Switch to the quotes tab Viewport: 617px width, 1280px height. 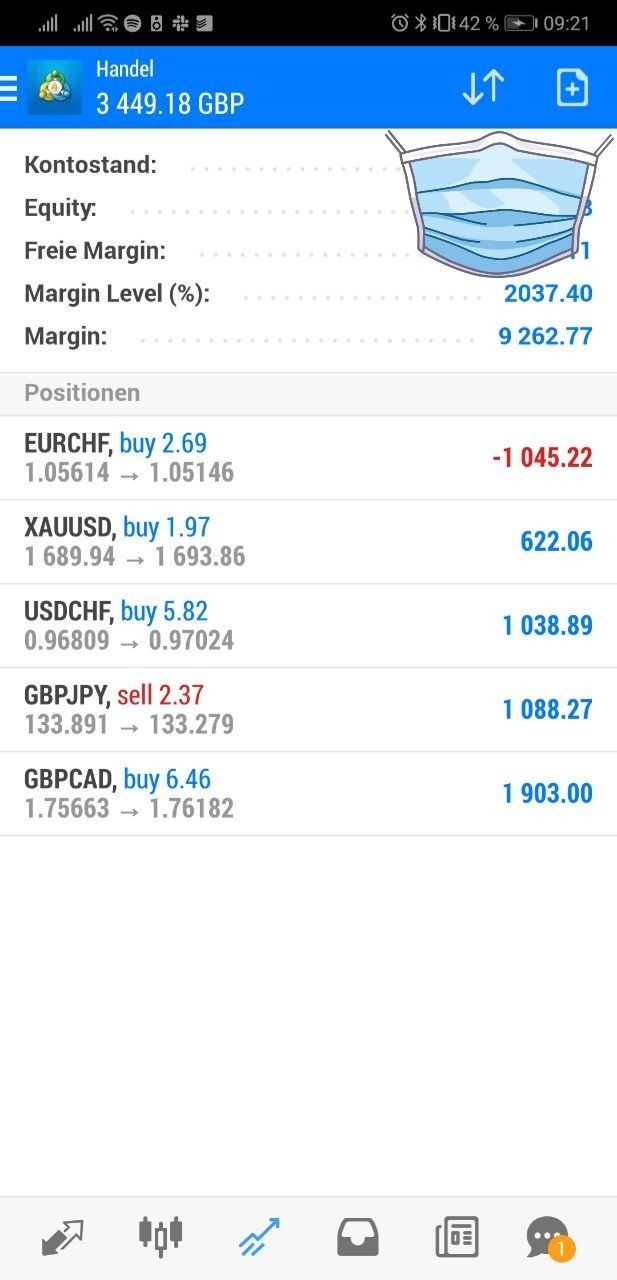(x=62, y=1238)
